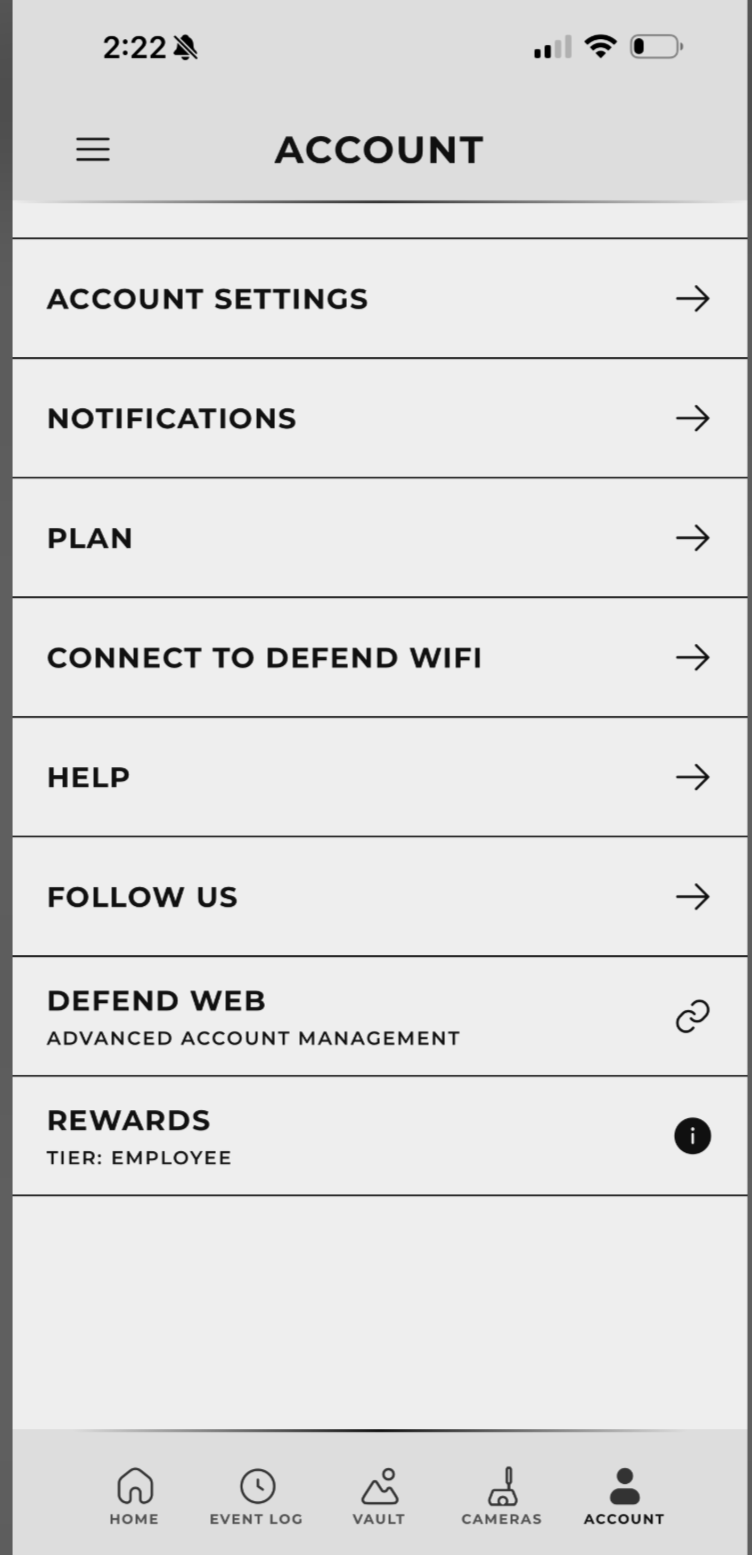The width and height of the screenshot is (752, 1555).
Task: Tap the Follow Us row
Action: pyautogui.click(x=376, y=896)
